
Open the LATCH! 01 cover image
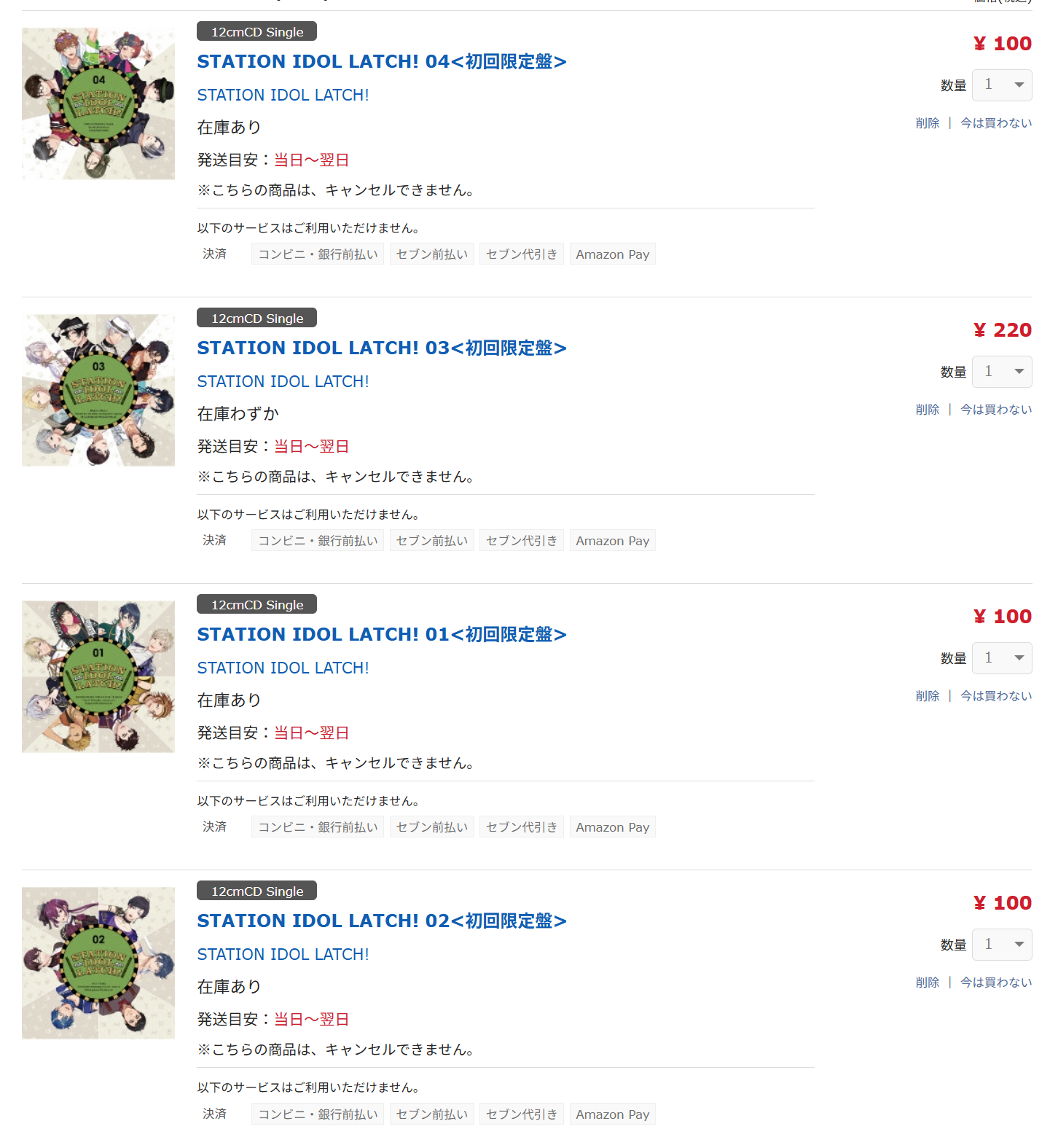pos(98,676)
